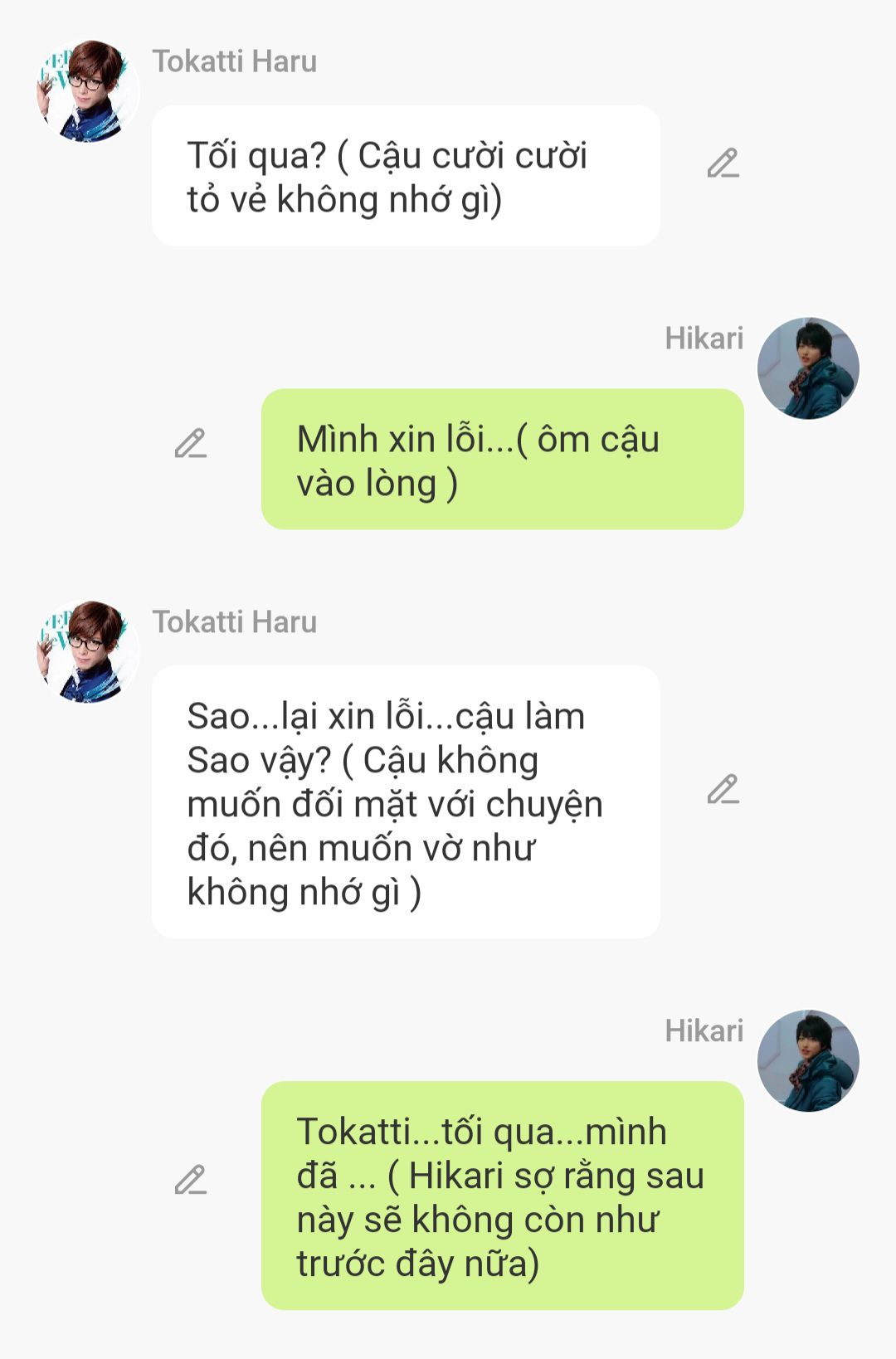Image resolution: width=896 pixels, height=1359 pixels.
Task: Open Tokatti Haru's avatar beside "Tối qua?"
Action: [88, 91]
